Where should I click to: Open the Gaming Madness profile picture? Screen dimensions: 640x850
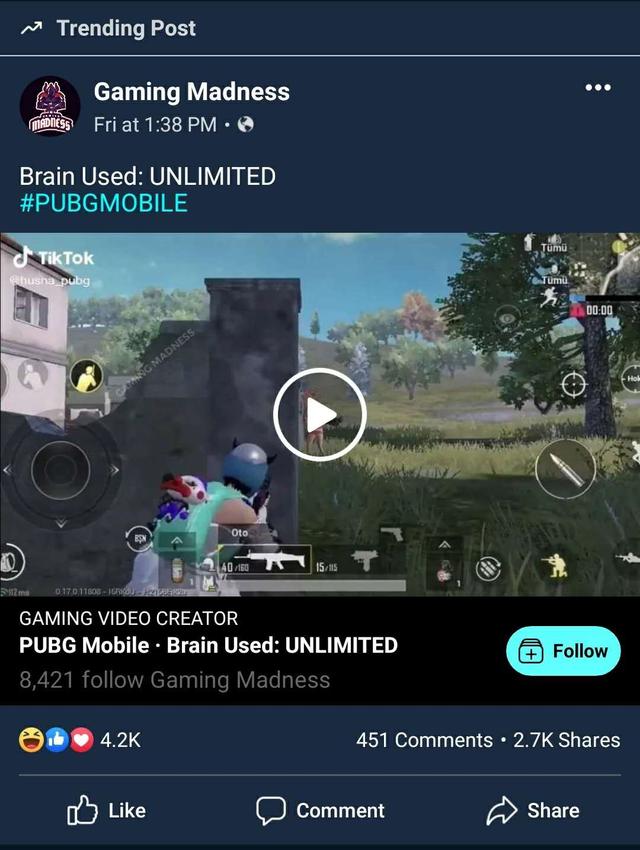click(50, 106)
